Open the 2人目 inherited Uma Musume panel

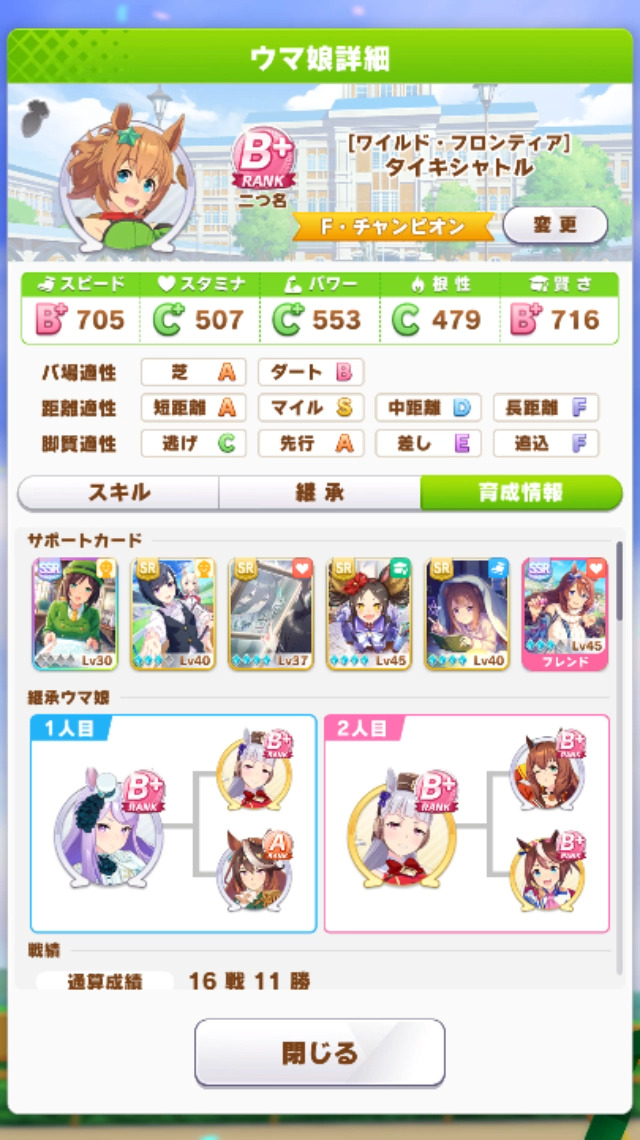point(466,823)
